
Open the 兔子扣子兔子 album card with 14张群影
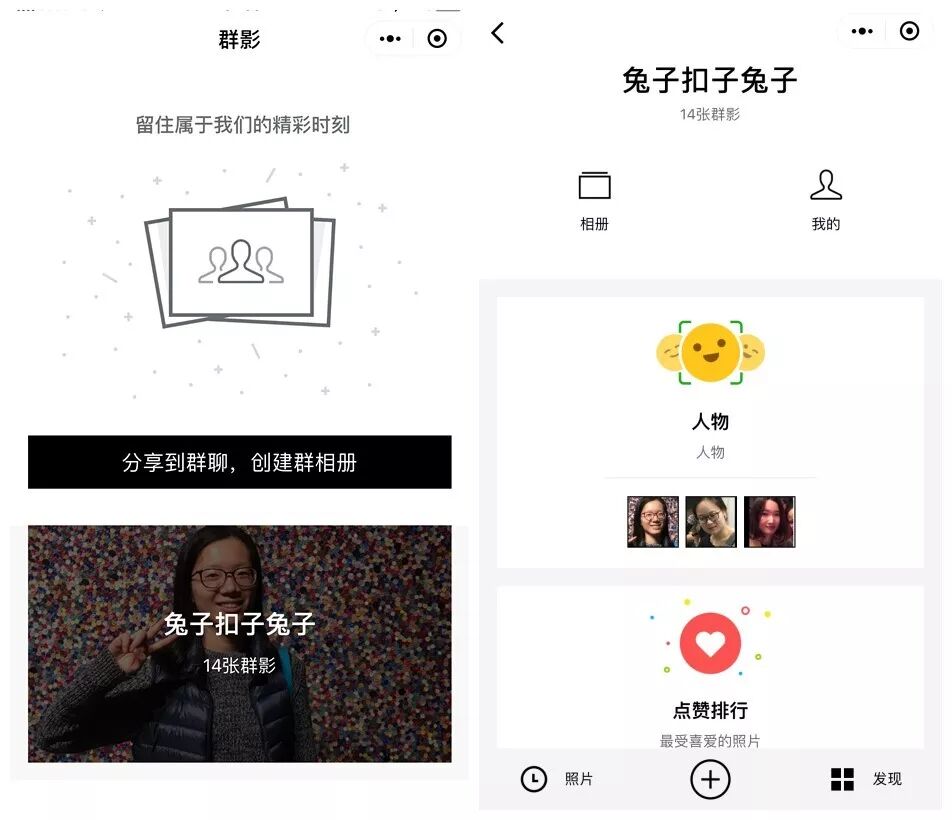(240, 643)
